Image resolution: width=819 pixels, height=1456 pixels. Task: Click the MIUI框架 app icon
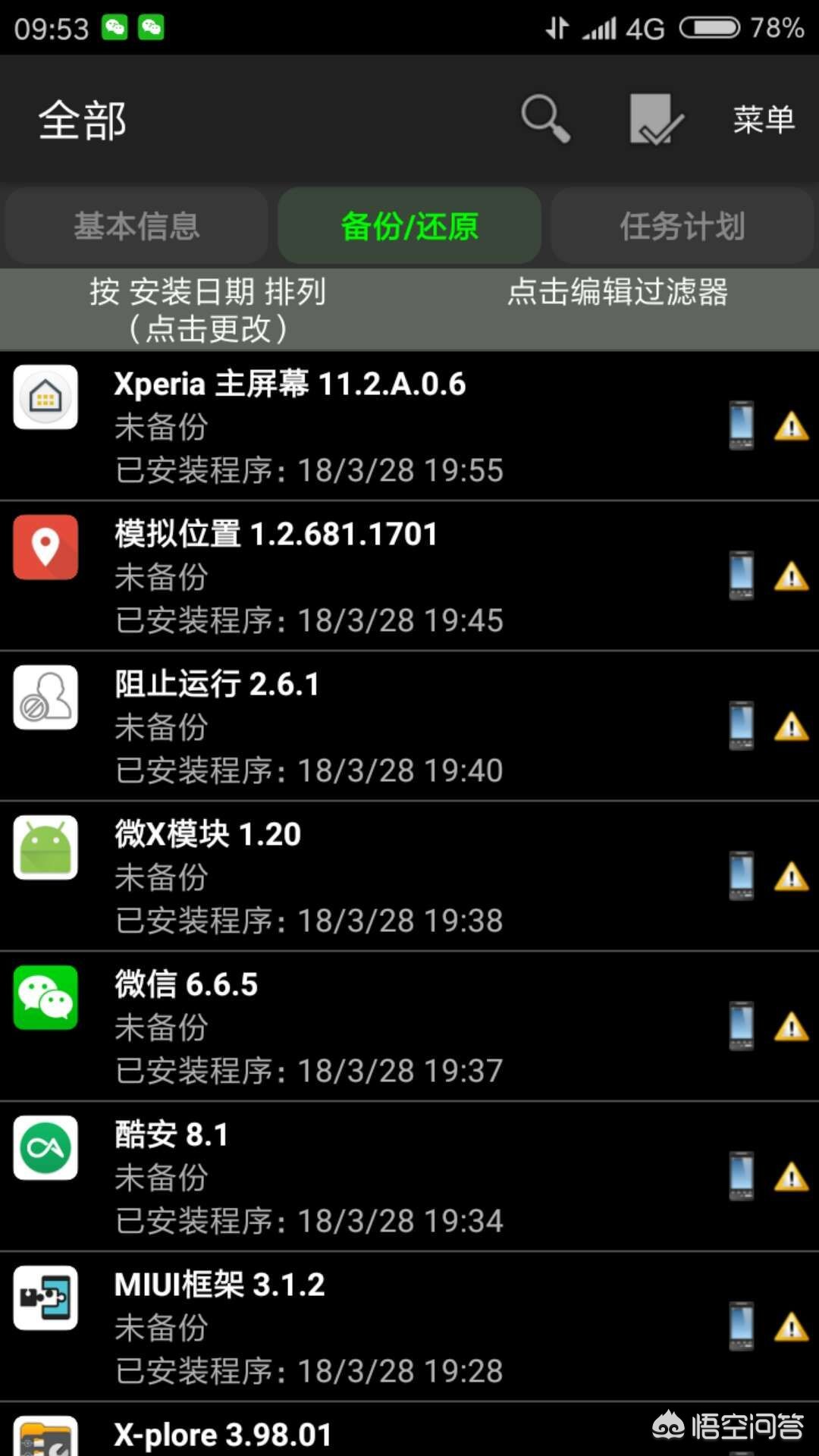pyautogui.click(x=45, y=1298)
